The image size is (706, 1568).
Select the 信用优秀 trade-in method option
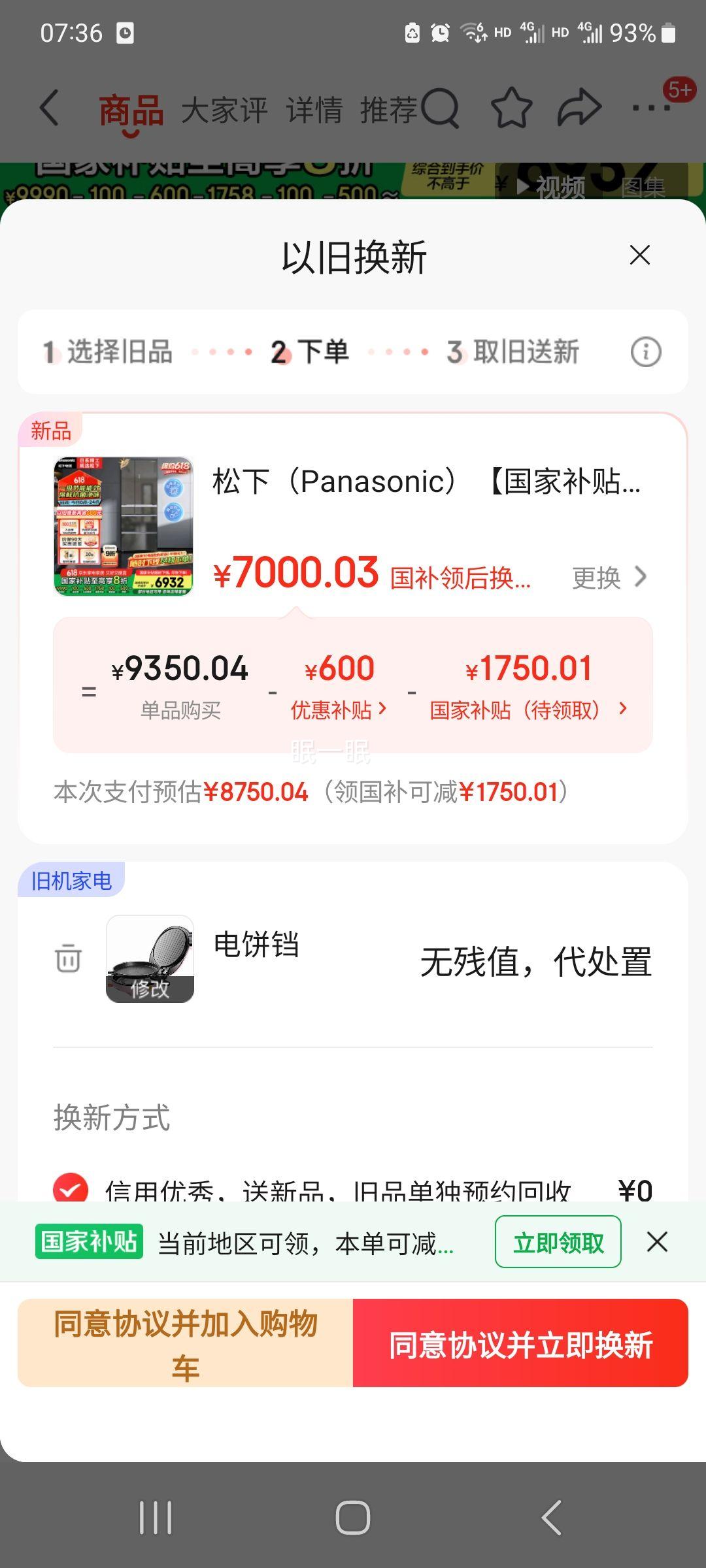pyautogui.click(x=71, y=1189)
